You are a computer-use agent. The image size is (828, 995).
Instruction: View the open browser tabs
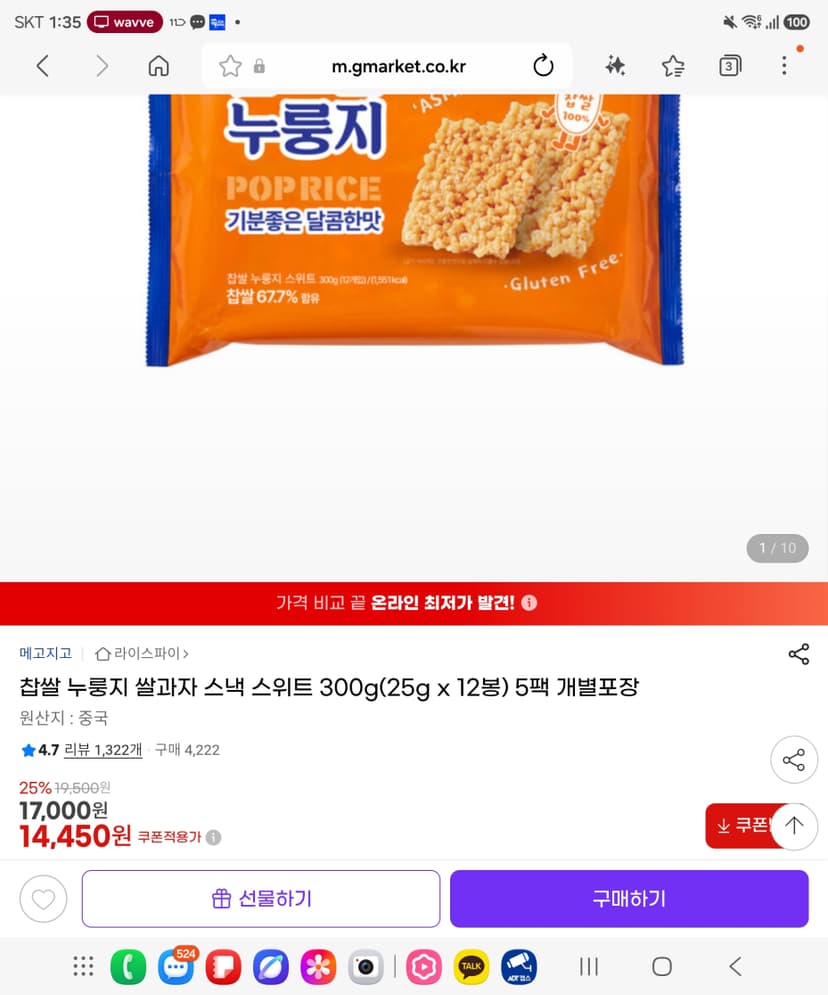click(730, 66)
